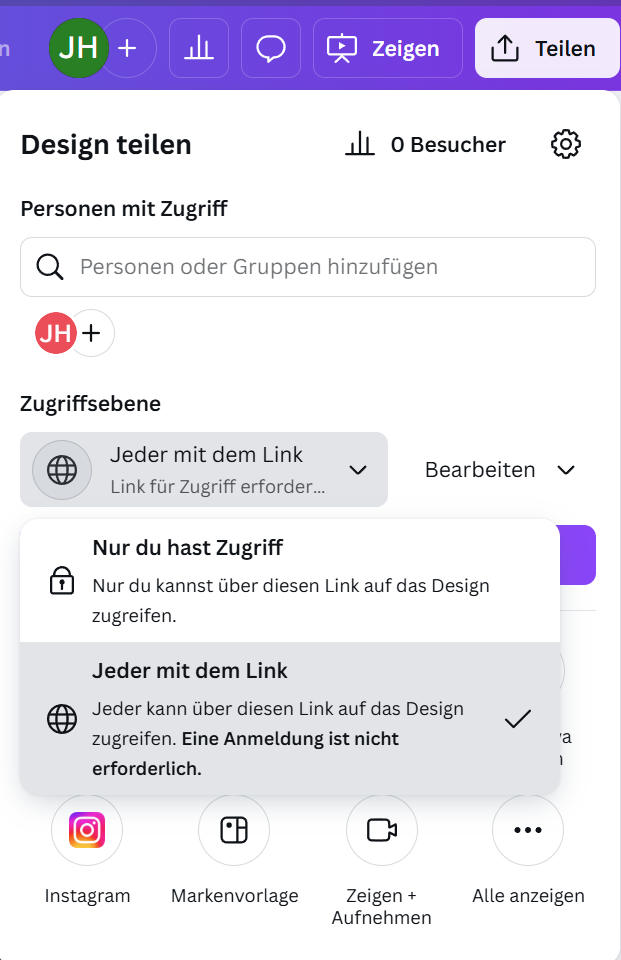This screenshot has width=621, height=960.
Task: Open the Markenvorlage option
Action: (234, 831)
